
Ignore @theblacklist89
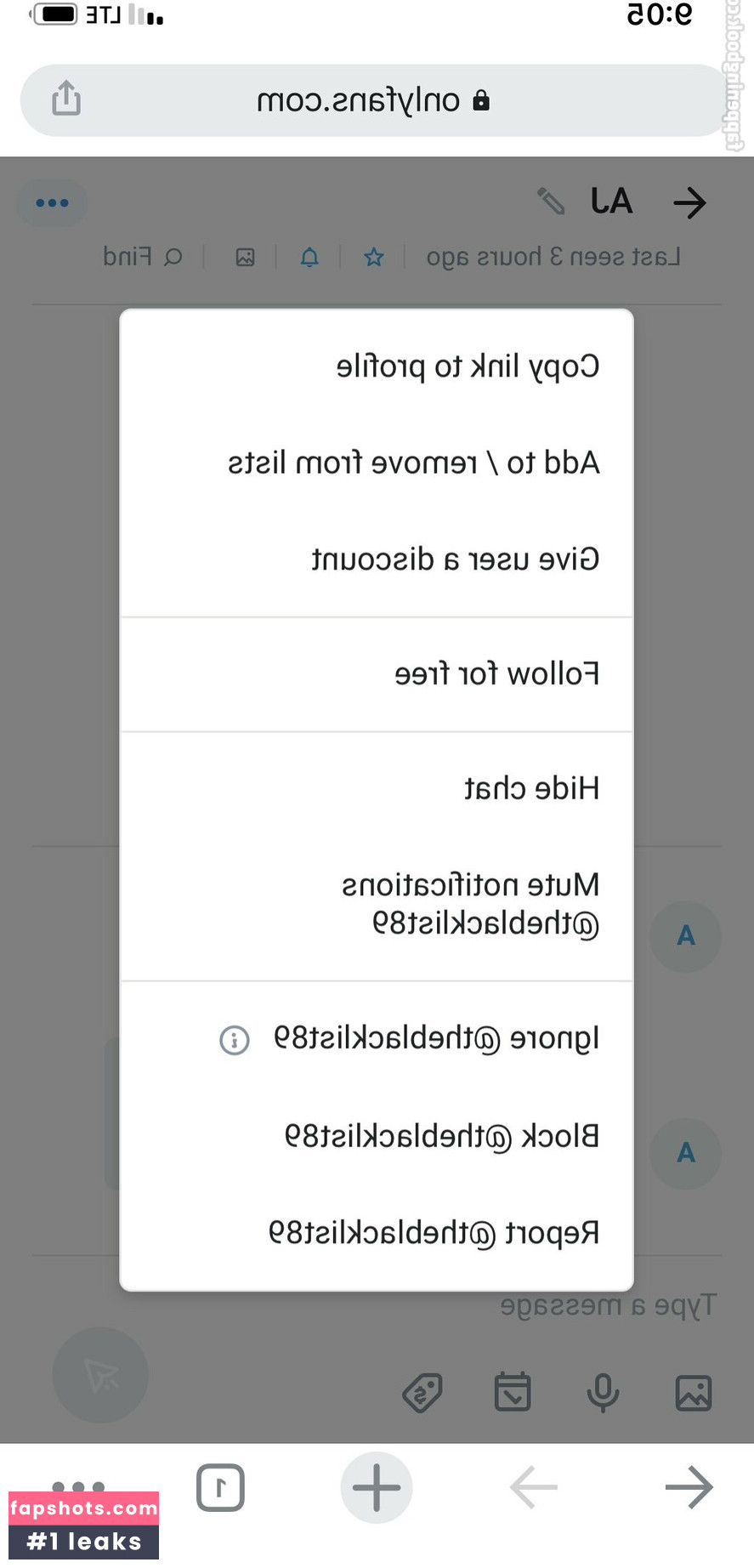click(x=436, y=1038)
